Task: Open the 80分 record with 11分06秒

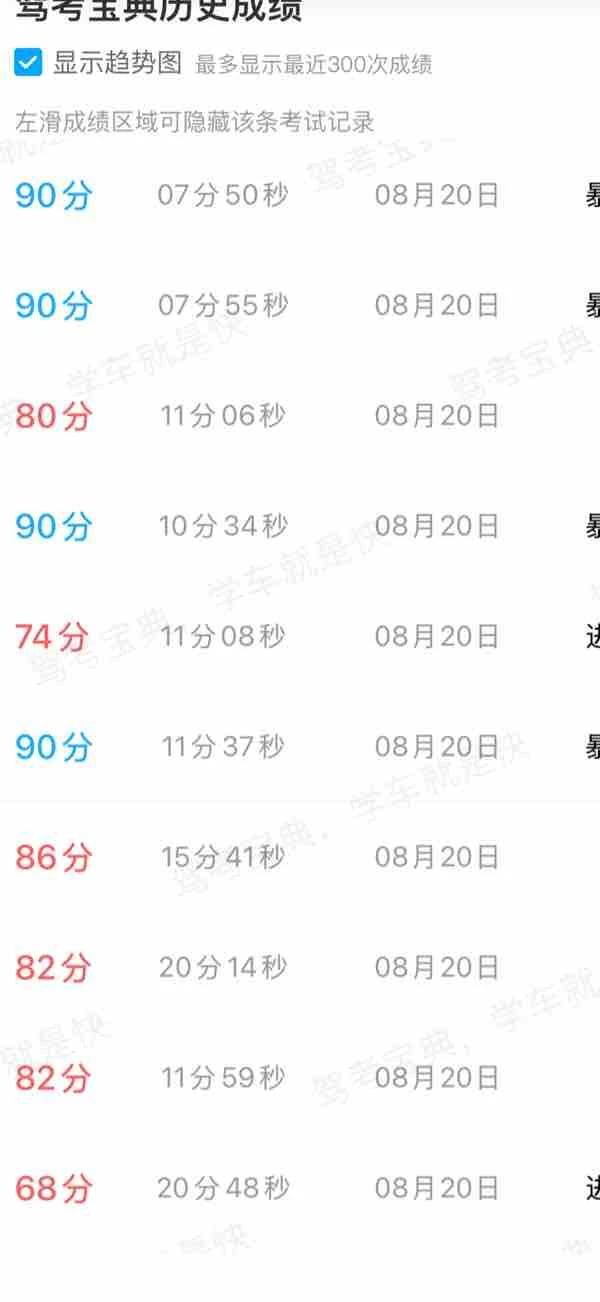Action: tap(300, 415)
